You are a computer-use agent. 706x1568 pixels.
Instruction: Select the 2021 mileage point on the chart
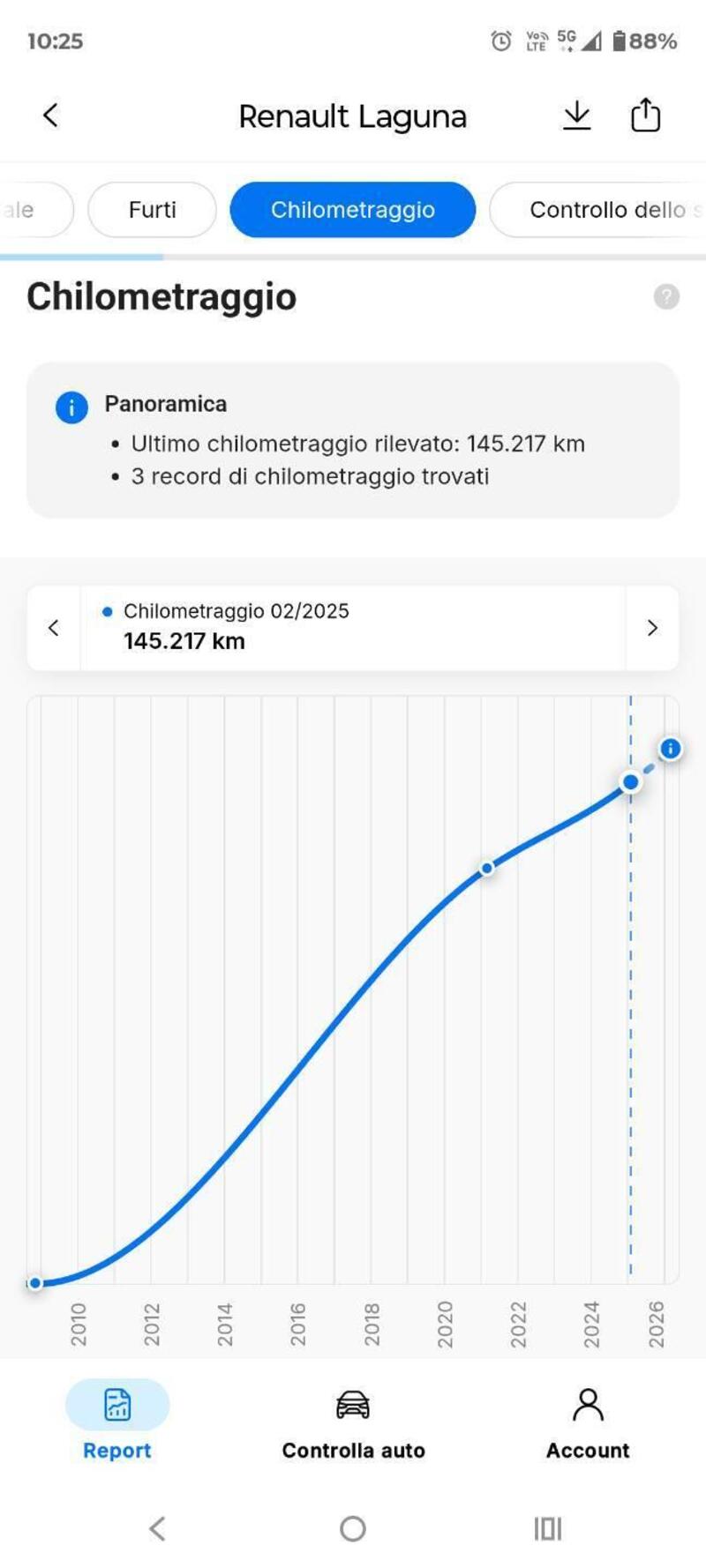(486, 869)
